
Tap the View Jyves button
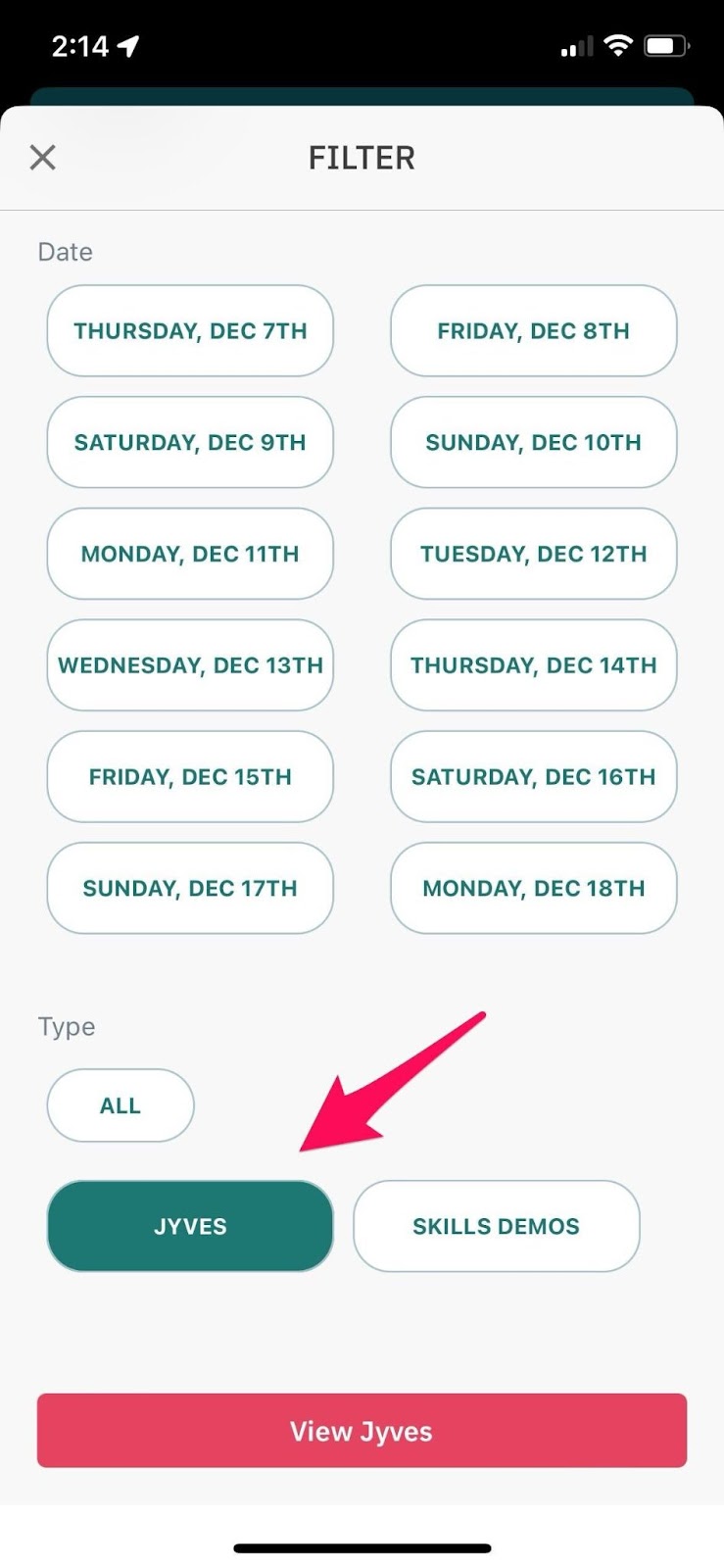coord(362,1431)
